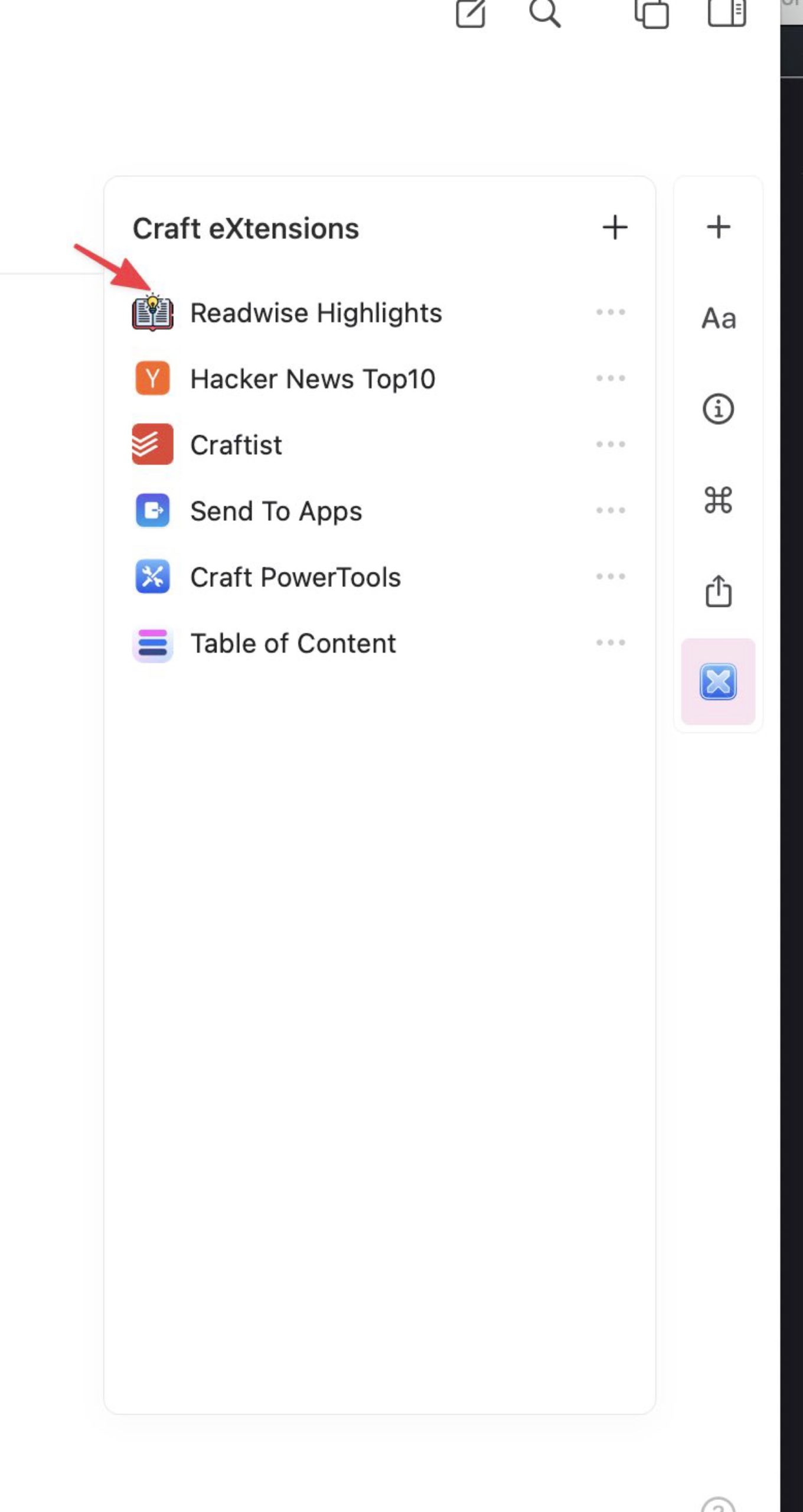
Task: Open Craft PowerTools extension
Action: coord(295,578)
